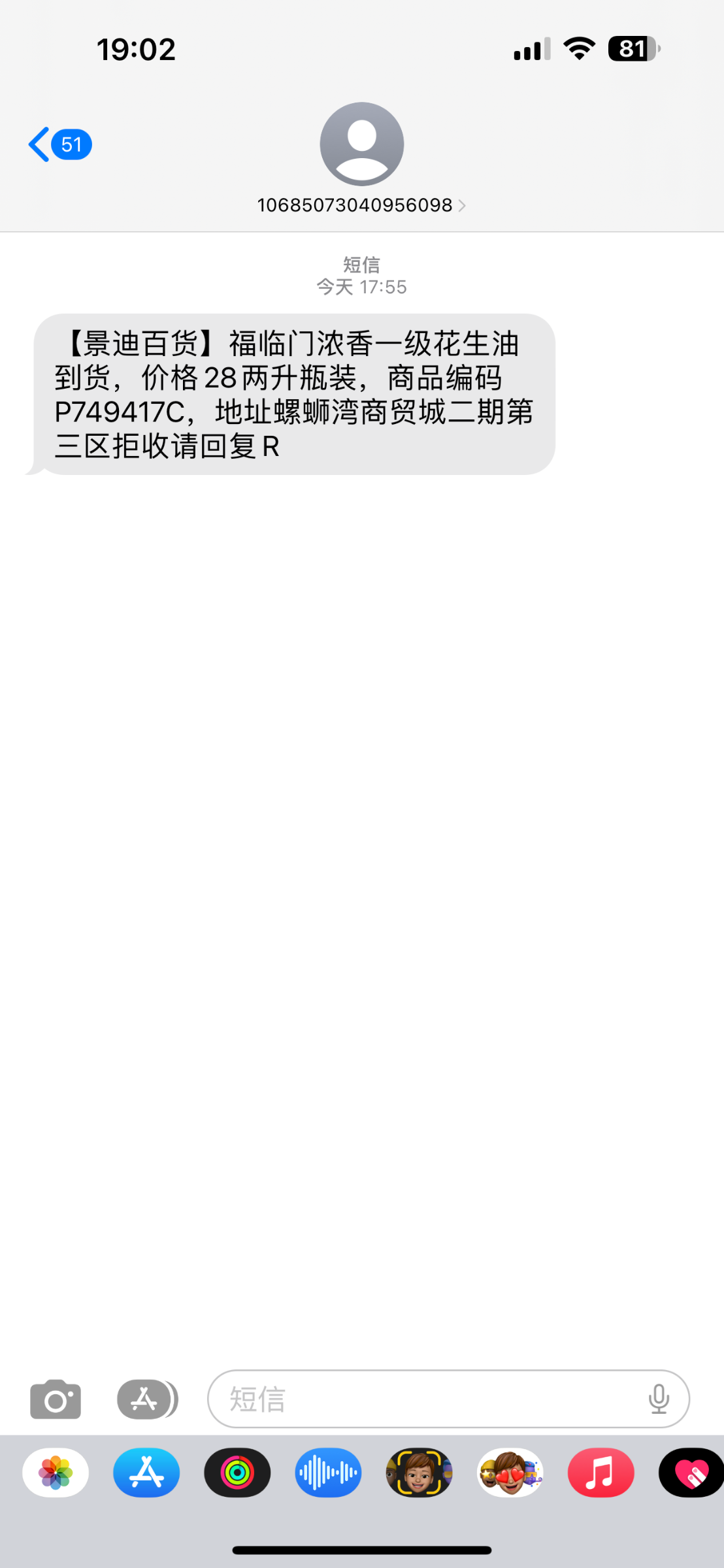Open the Fitness activity rings app
The width and height of the screenshot is (724, 1568).
[x=237, y=1473]
